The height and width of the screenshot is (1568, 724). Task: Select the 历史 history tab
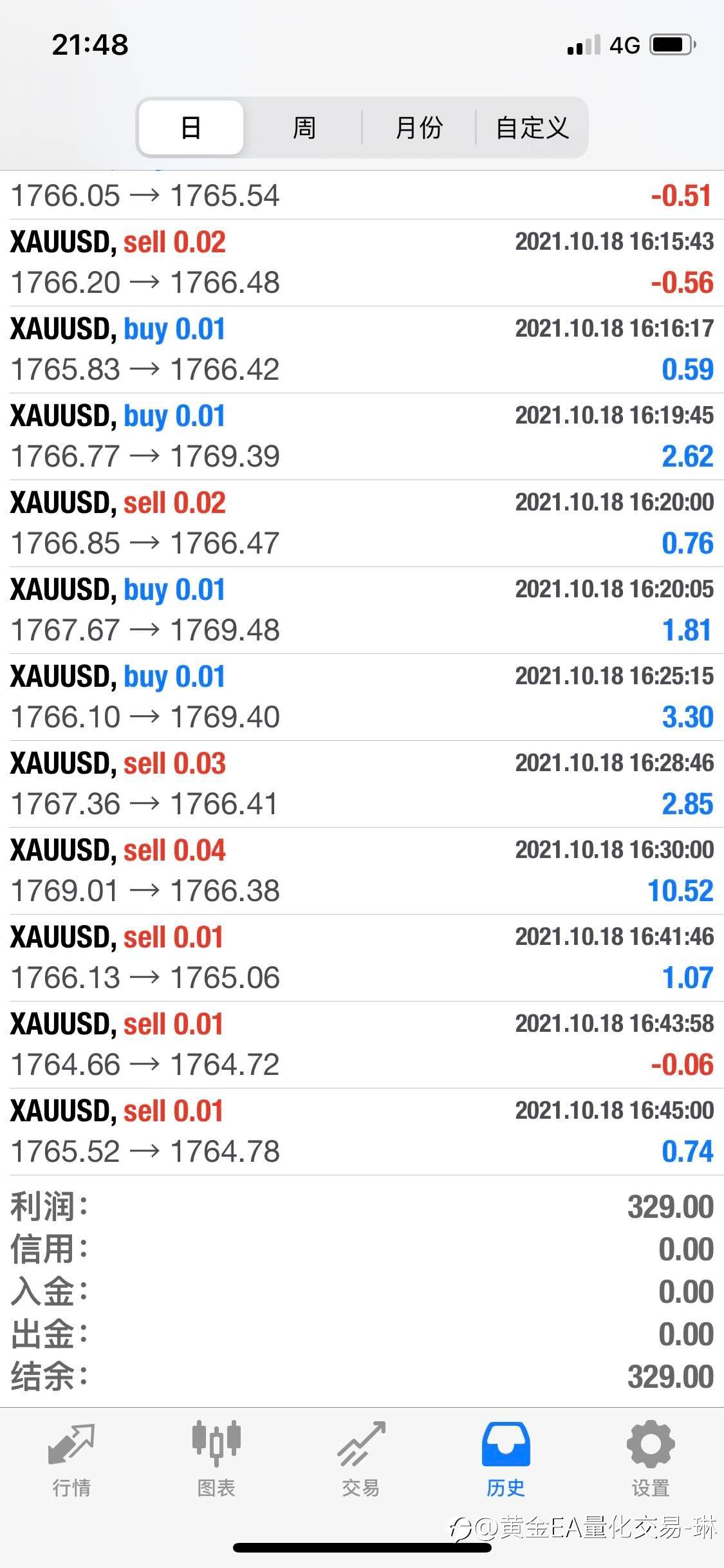[x=506, y=1460]
